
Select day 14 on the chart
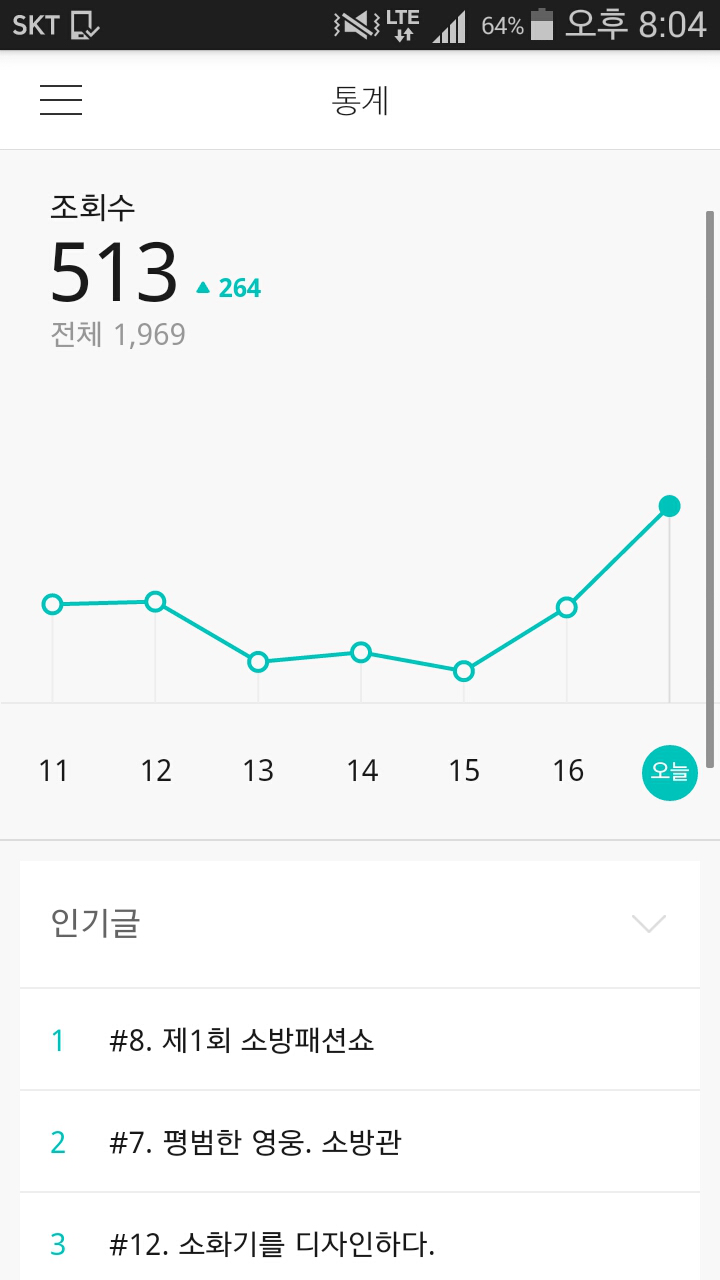click(362, 770)
